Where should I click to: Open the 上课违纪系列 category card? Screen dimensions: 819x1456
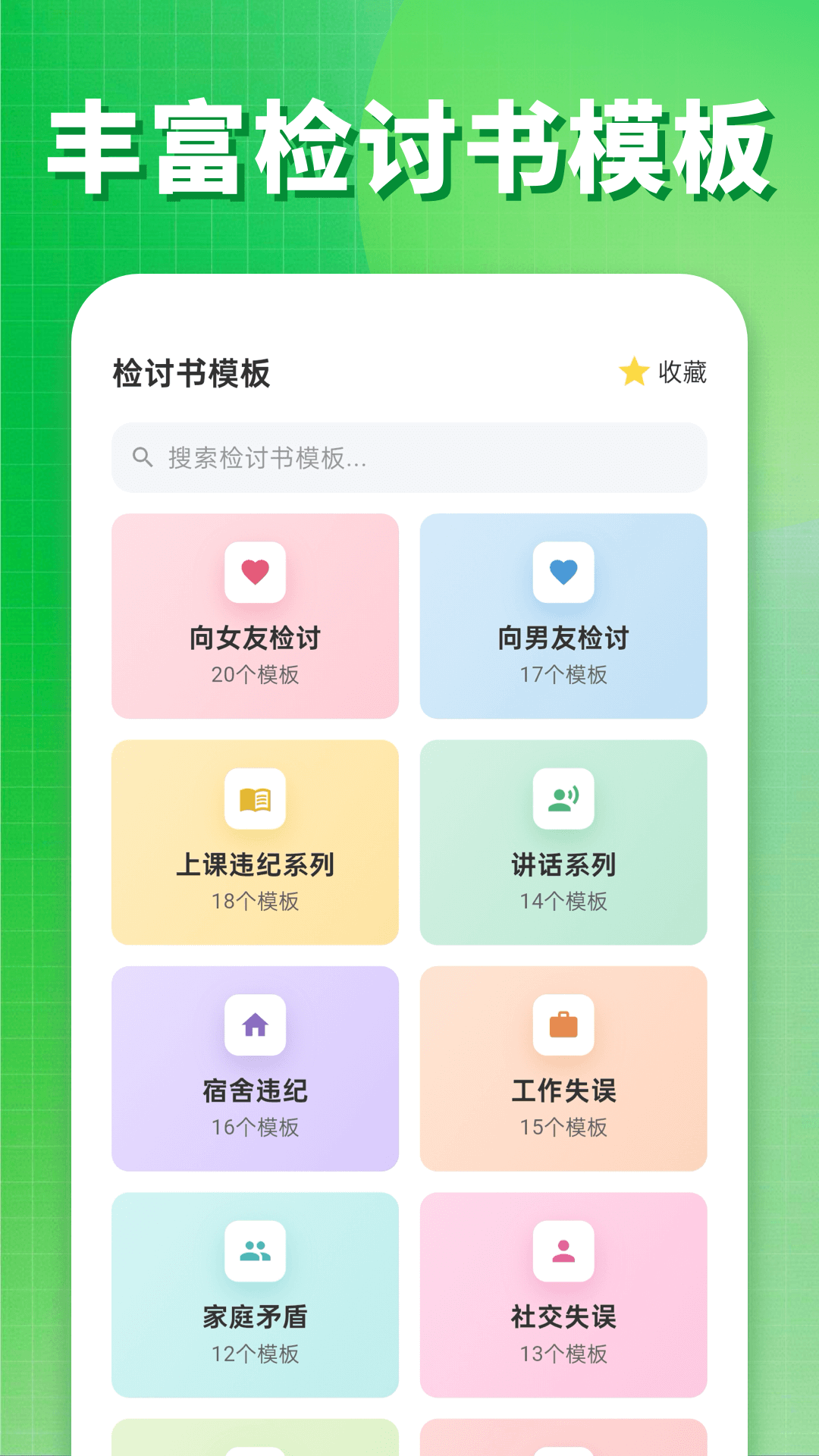coord(256,842)
